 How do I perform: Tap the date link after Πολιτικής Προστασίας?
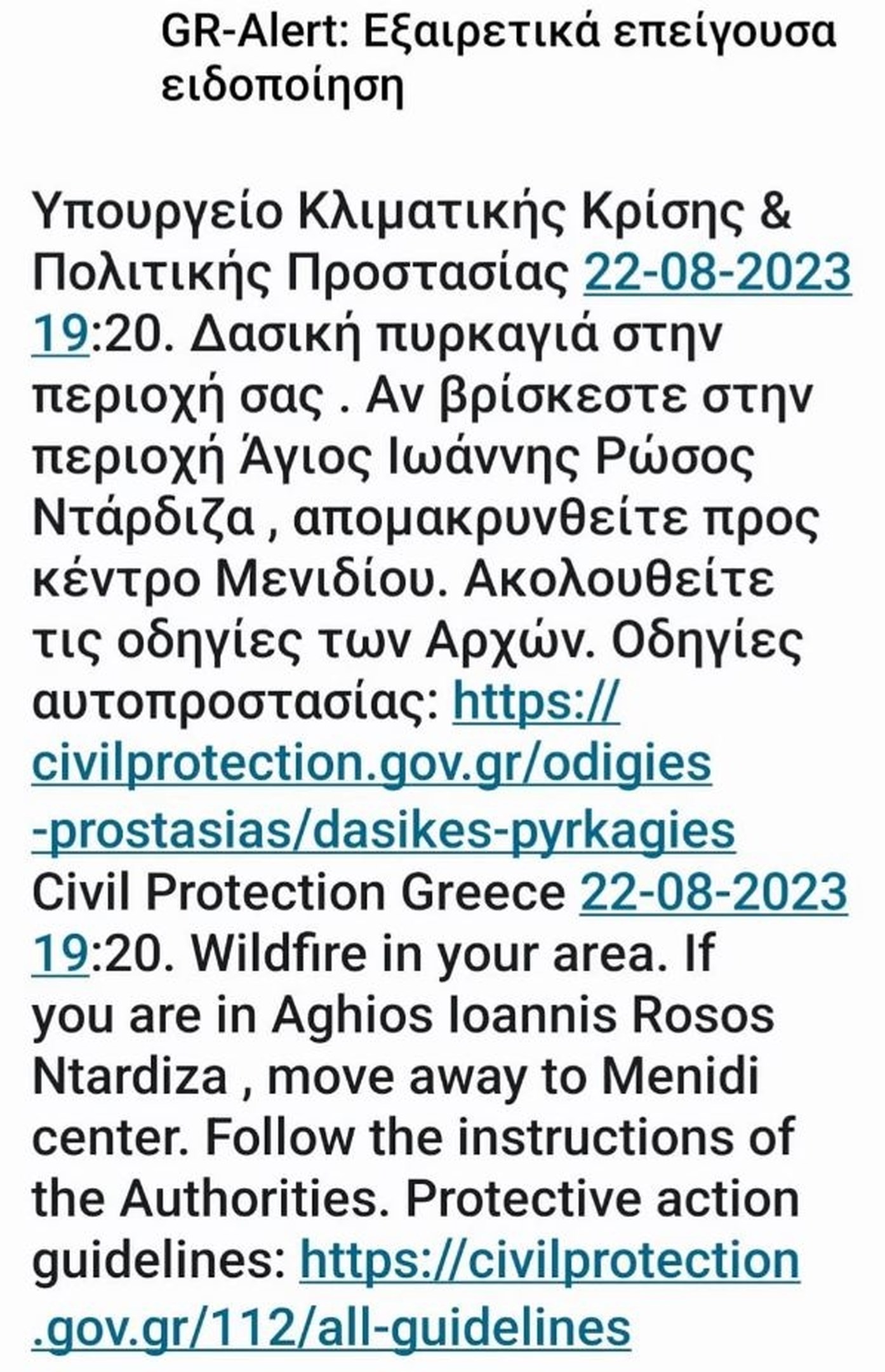click(717, 273)
